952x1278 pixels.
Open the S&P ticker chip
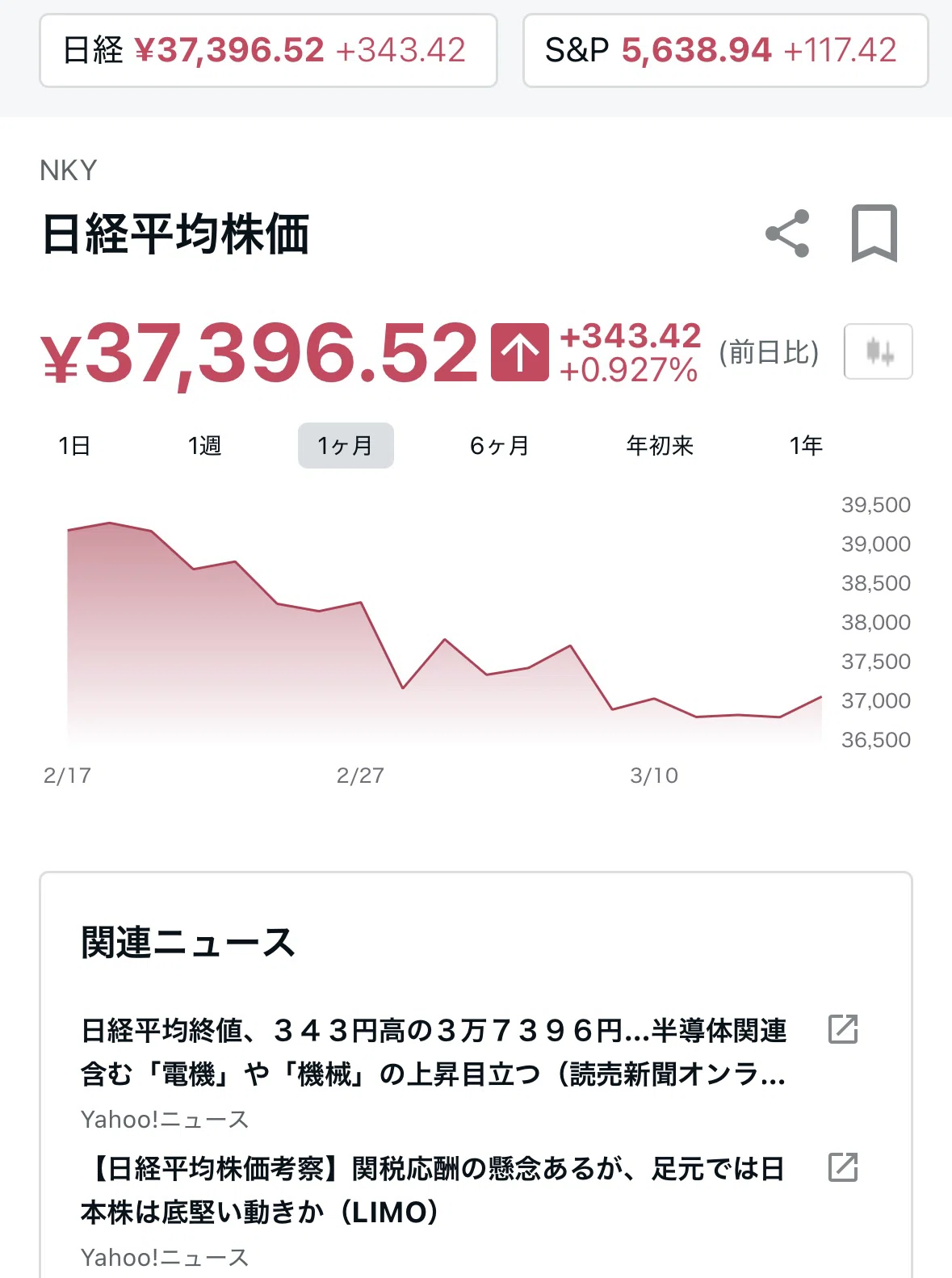tap(725, 50)
